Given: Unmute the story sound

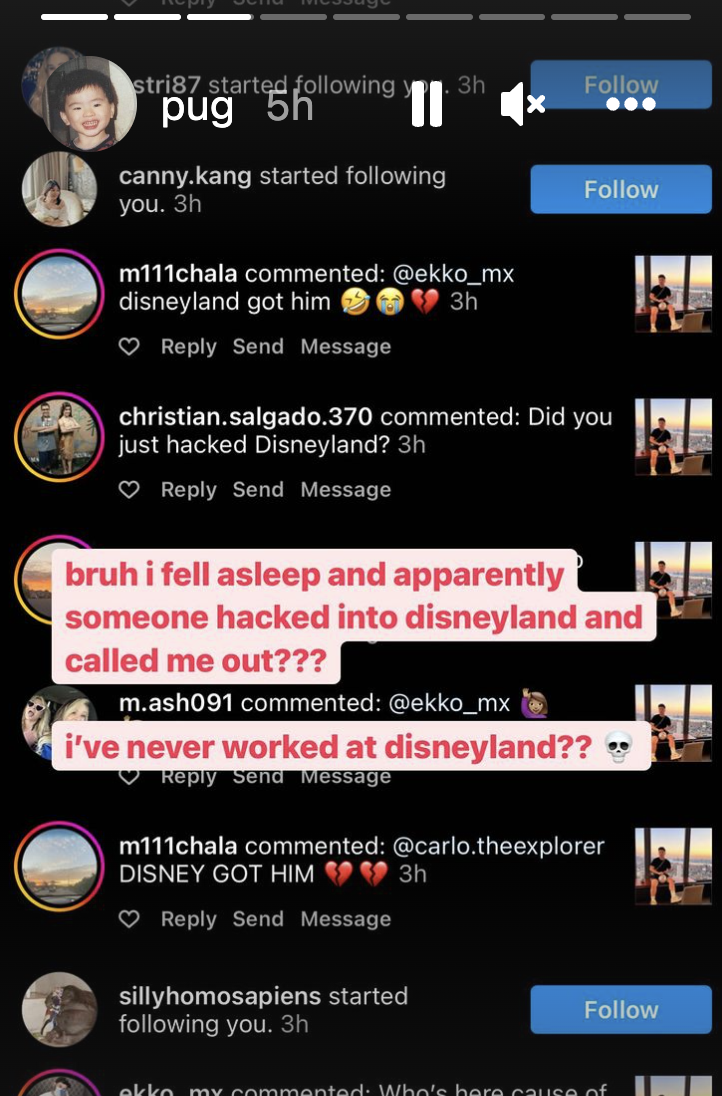Looking at the screenshot, I should [522, 104].
